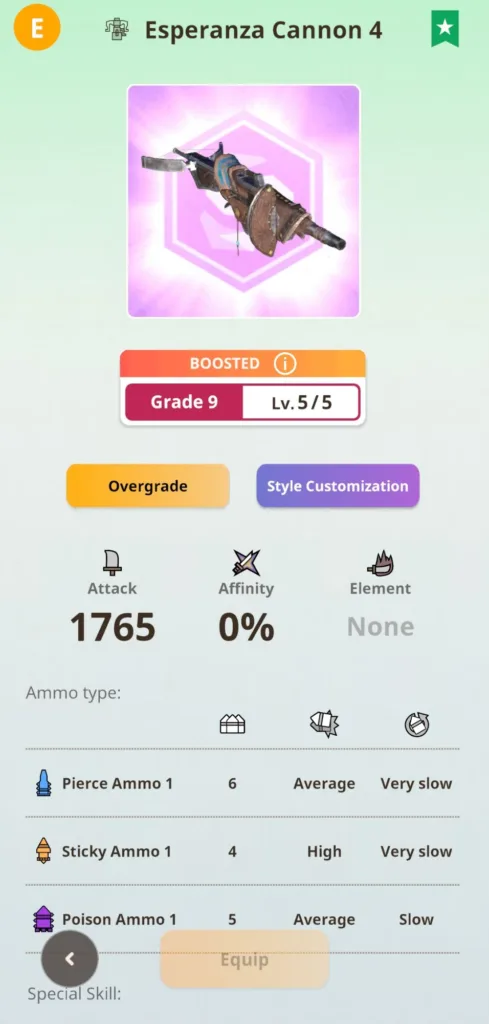
Task: Equip the Esperanza Cannon 4
Action: pos(244,959)
